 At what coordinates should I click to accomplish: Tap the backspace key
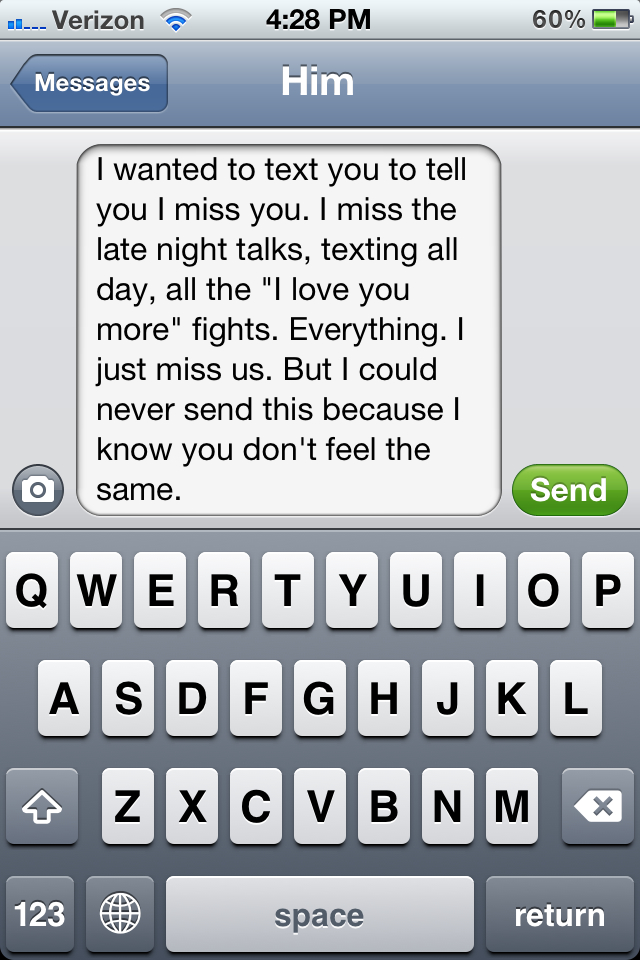click(x=598, y=806)
